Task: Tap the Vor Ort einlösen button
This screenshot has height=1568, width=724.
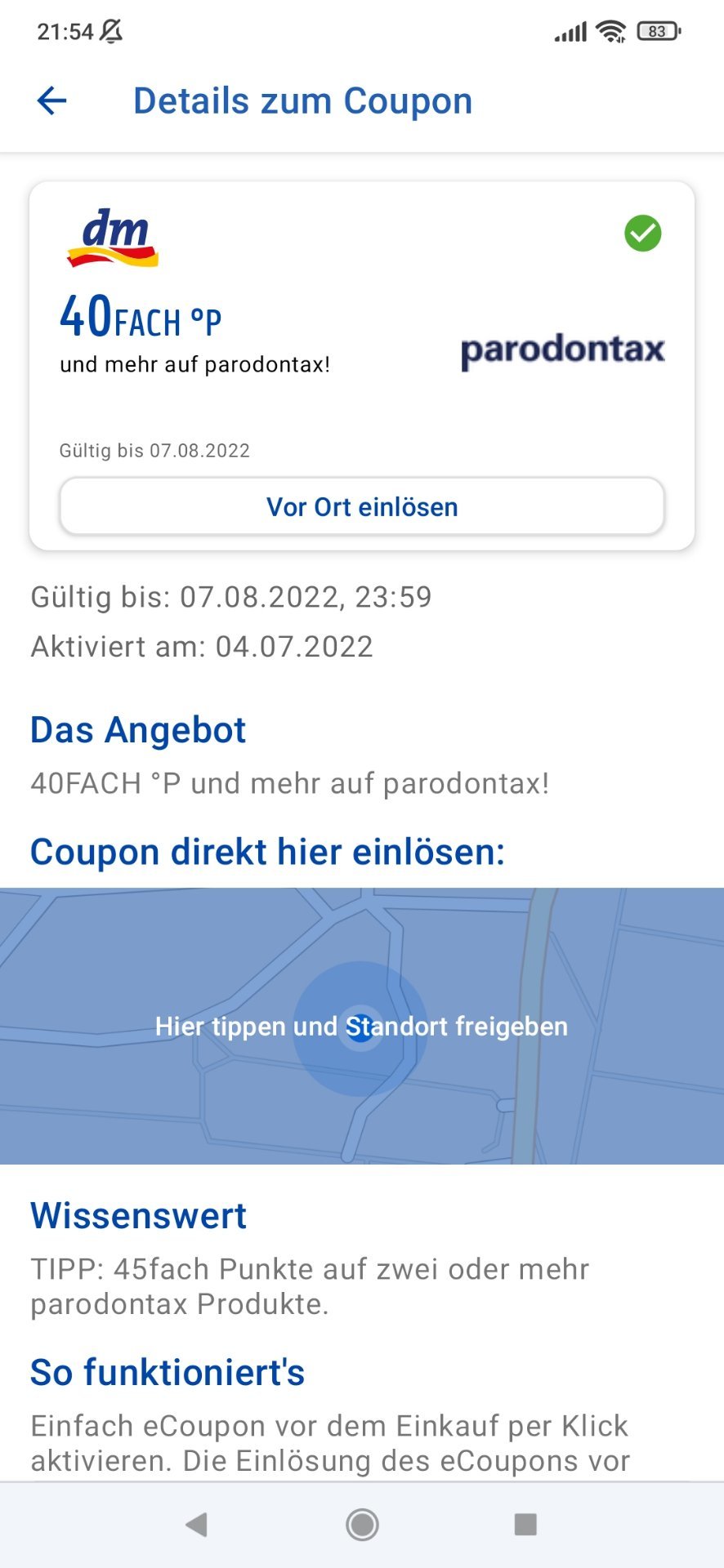Action: point(362,506)
